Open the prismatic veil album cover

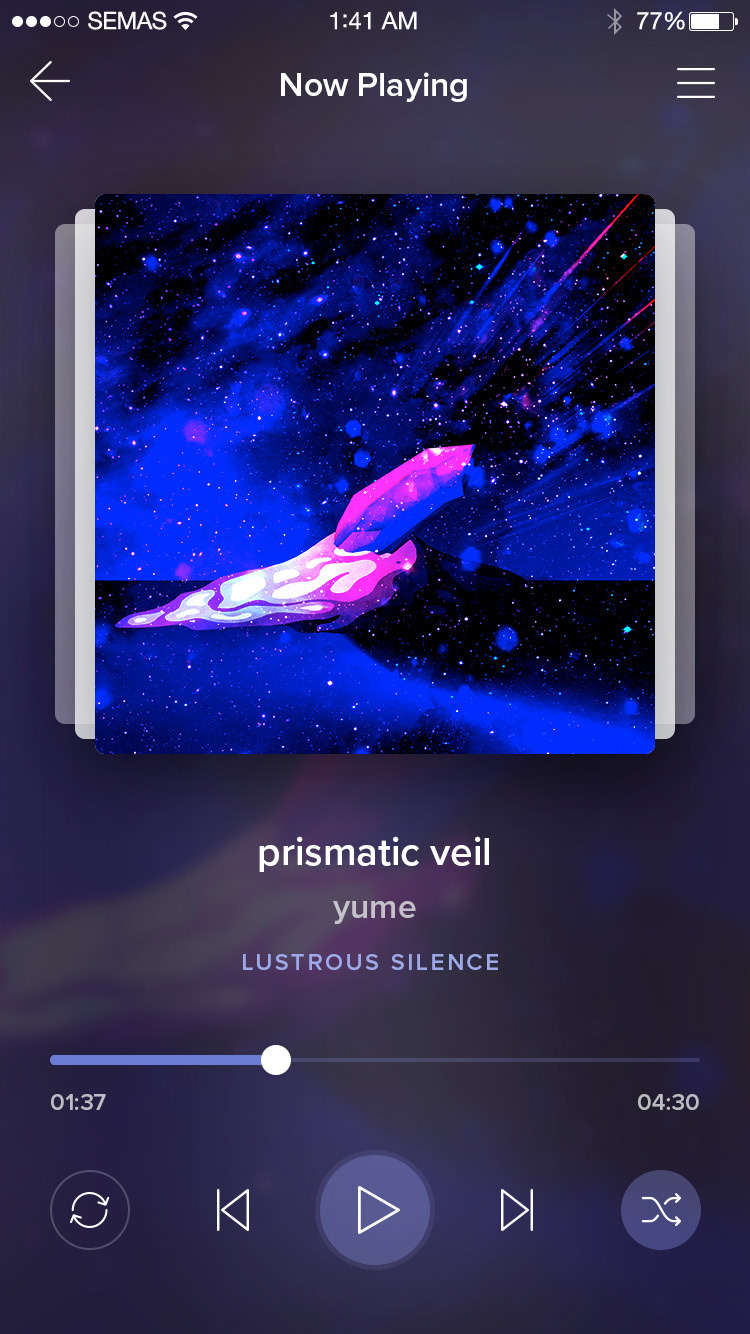click(x=375, y=473)
